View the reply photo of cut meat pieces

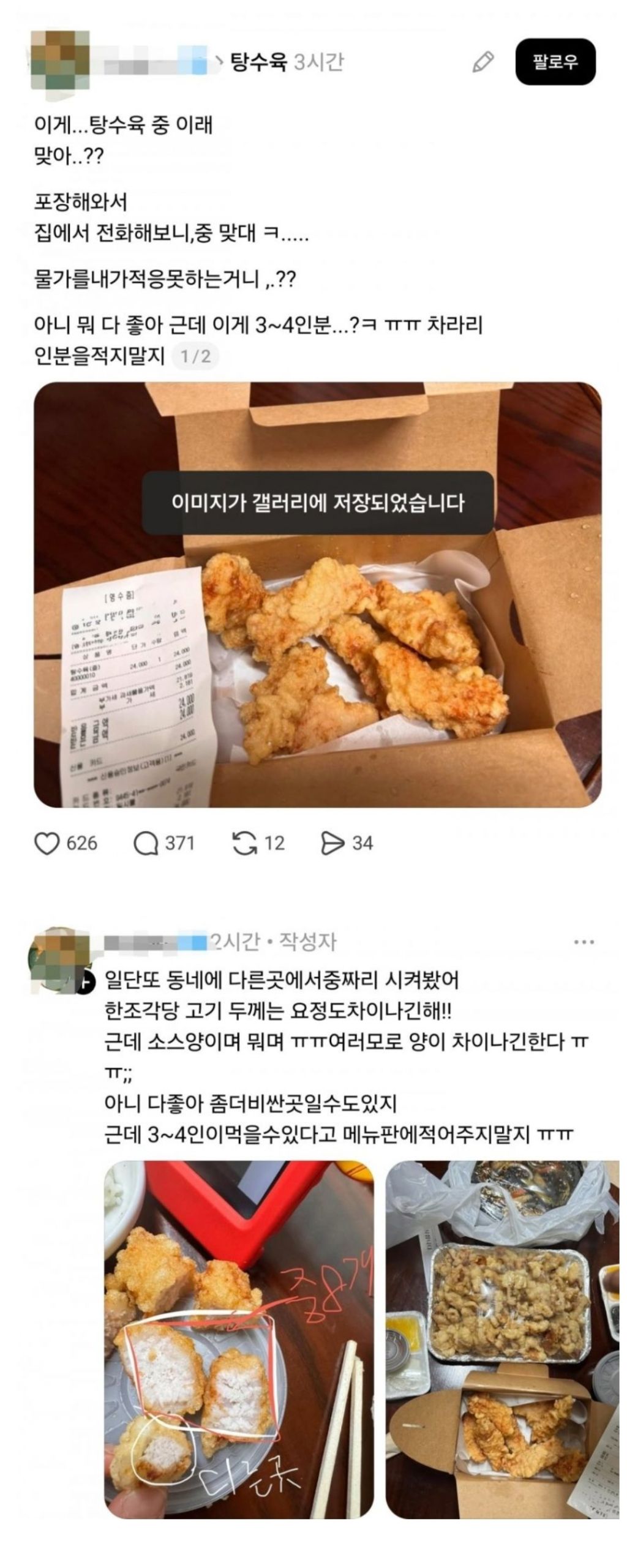tap(239, 1340)
